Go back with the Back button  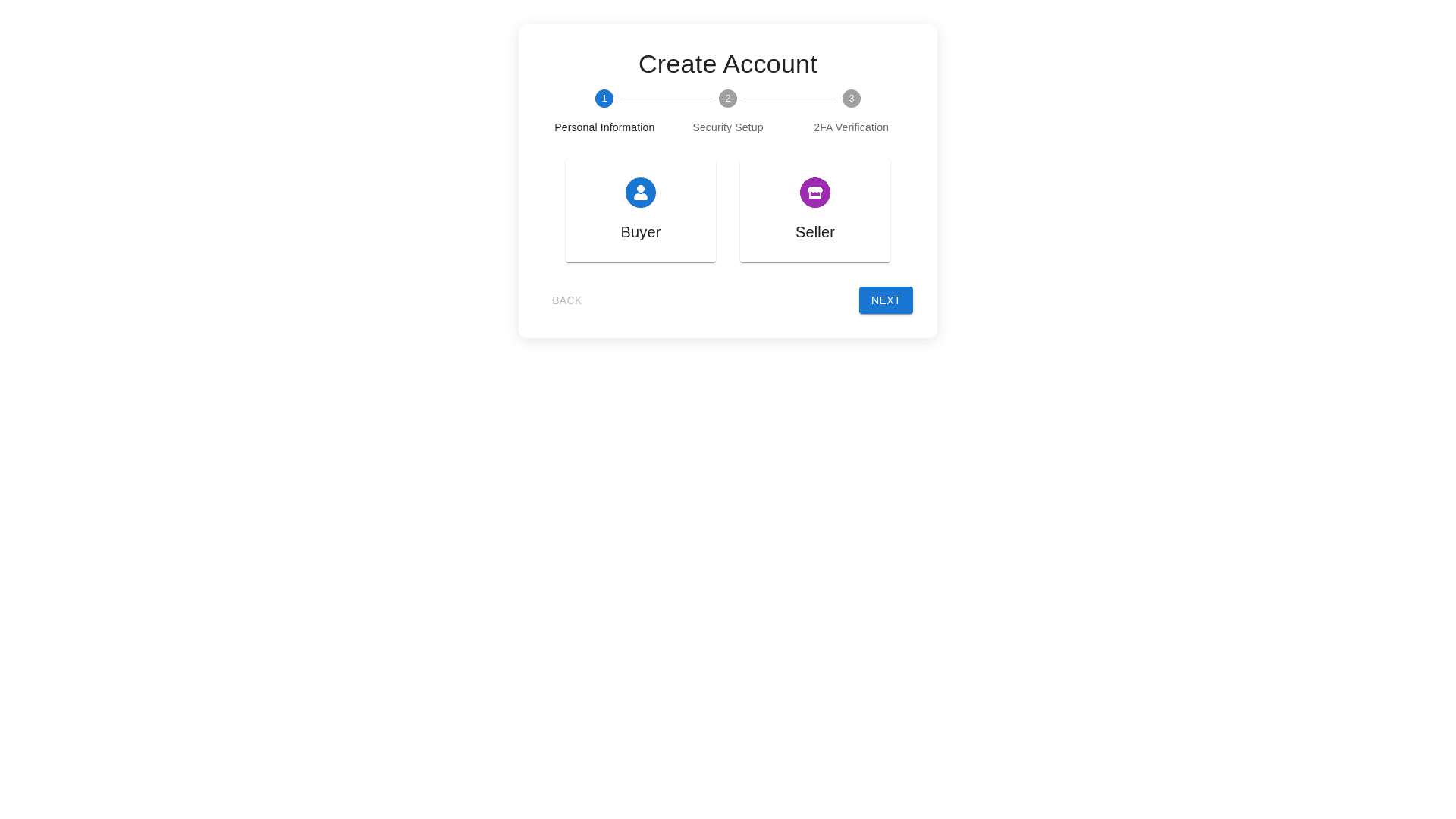(566, 300)
